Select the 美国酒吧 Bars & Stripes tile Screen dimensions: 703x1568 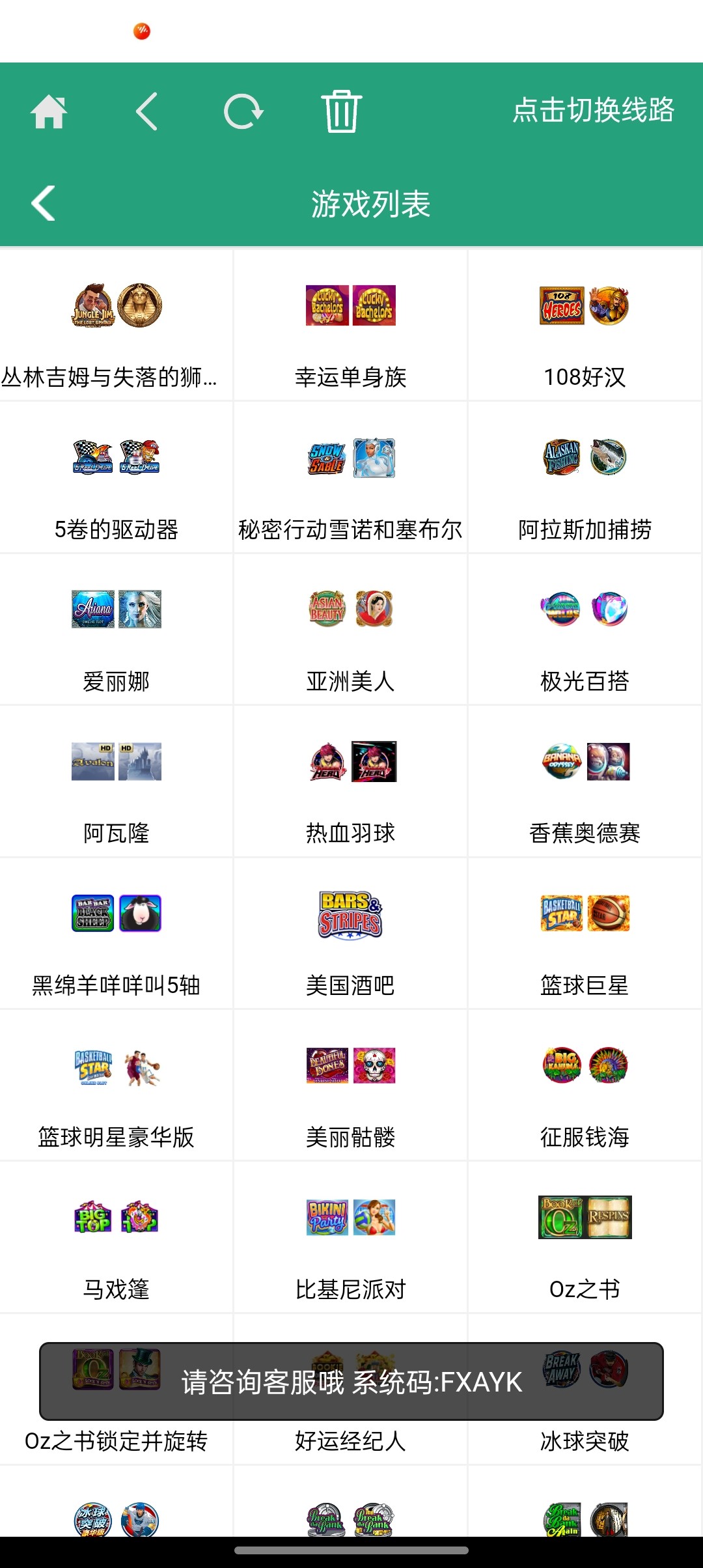point(351,913)
